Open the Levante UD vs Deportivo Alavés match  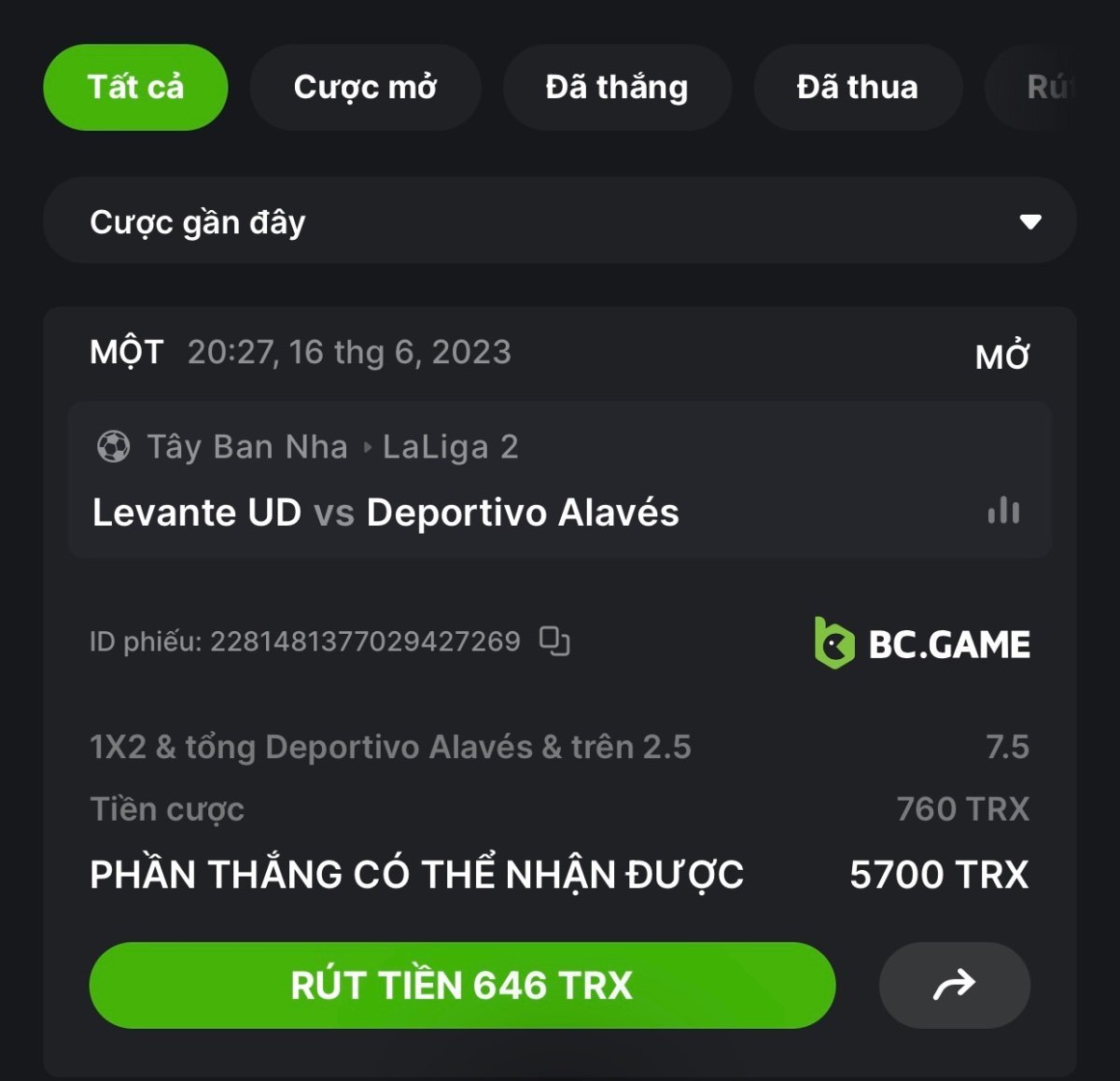tap(385, 512)
